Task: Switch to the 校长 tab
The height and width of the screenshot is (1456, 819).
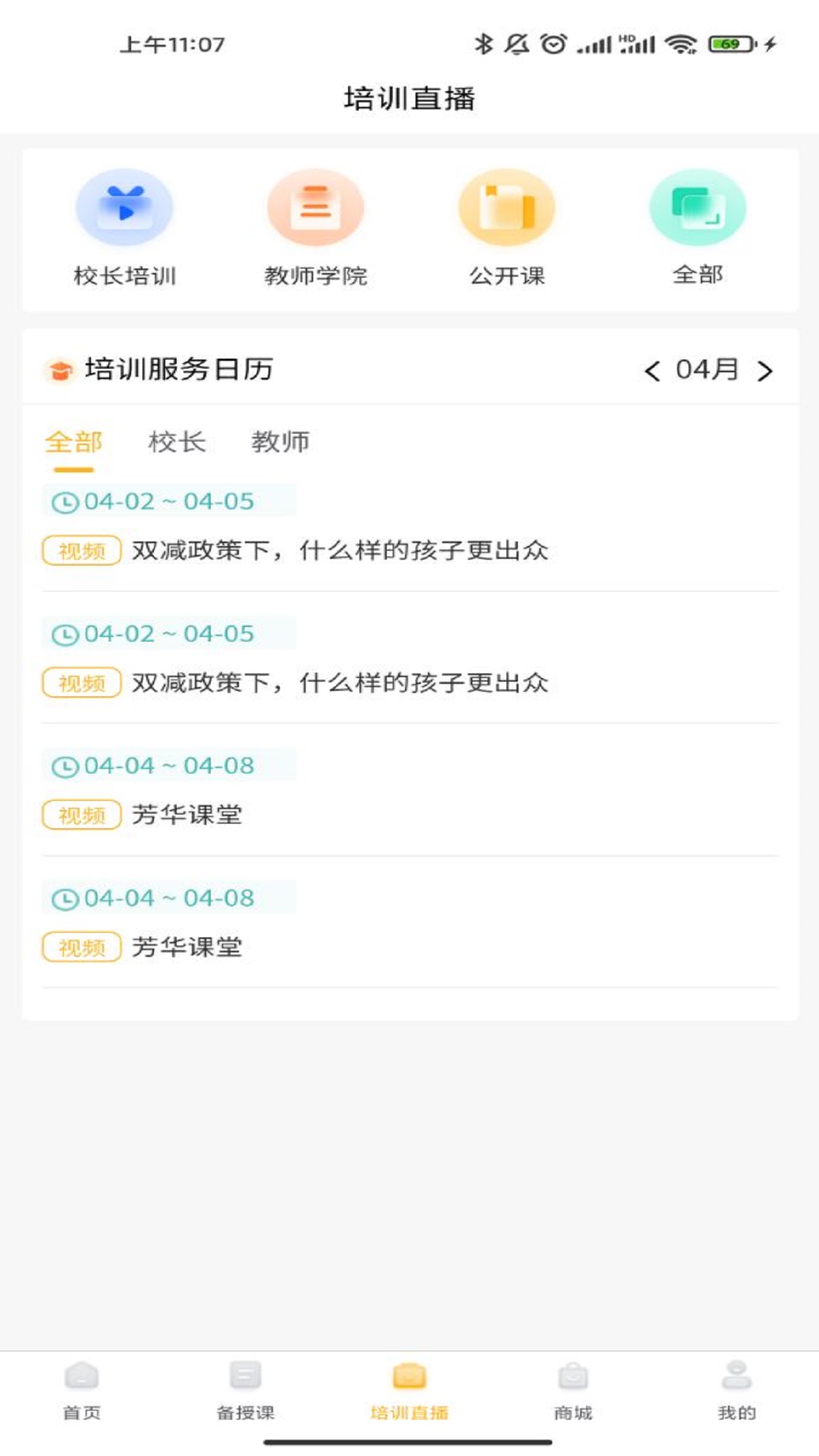Action: 178,444
